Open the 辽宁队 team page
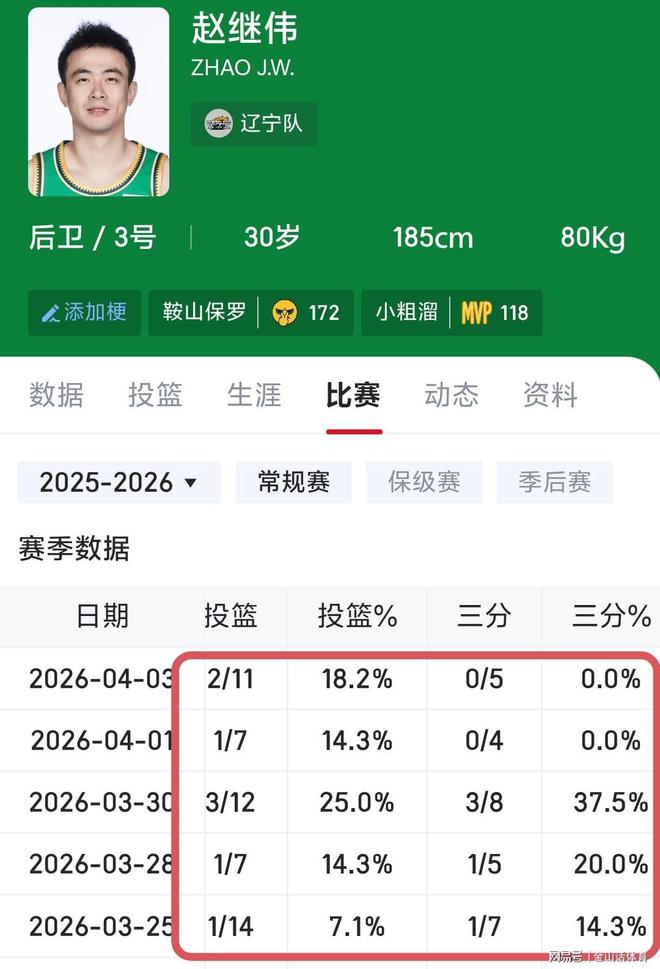 [254, 124]
